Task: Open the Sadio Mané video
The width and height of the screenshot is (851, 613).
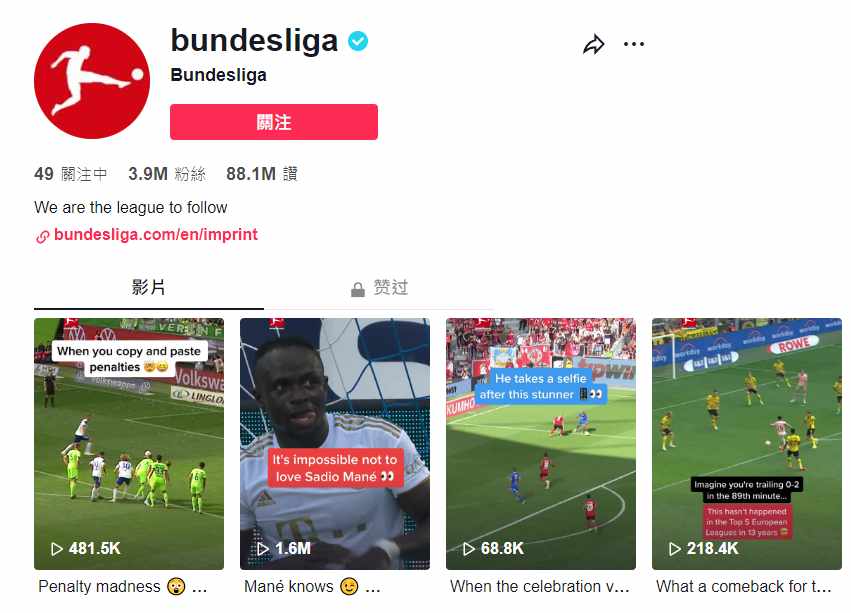Action: point(335,443)
